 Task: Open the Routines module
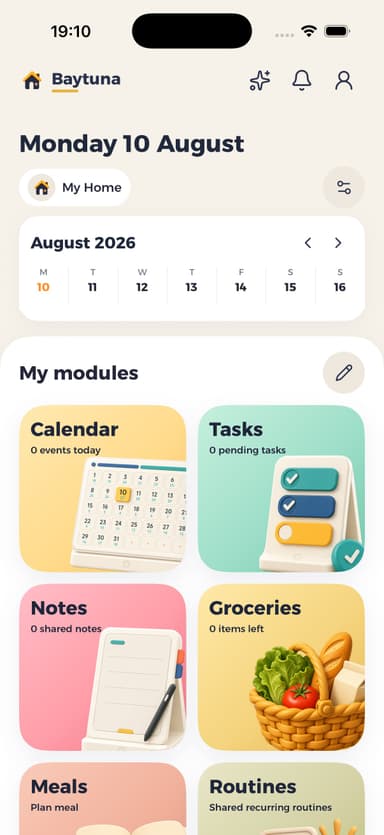(281, 799)
